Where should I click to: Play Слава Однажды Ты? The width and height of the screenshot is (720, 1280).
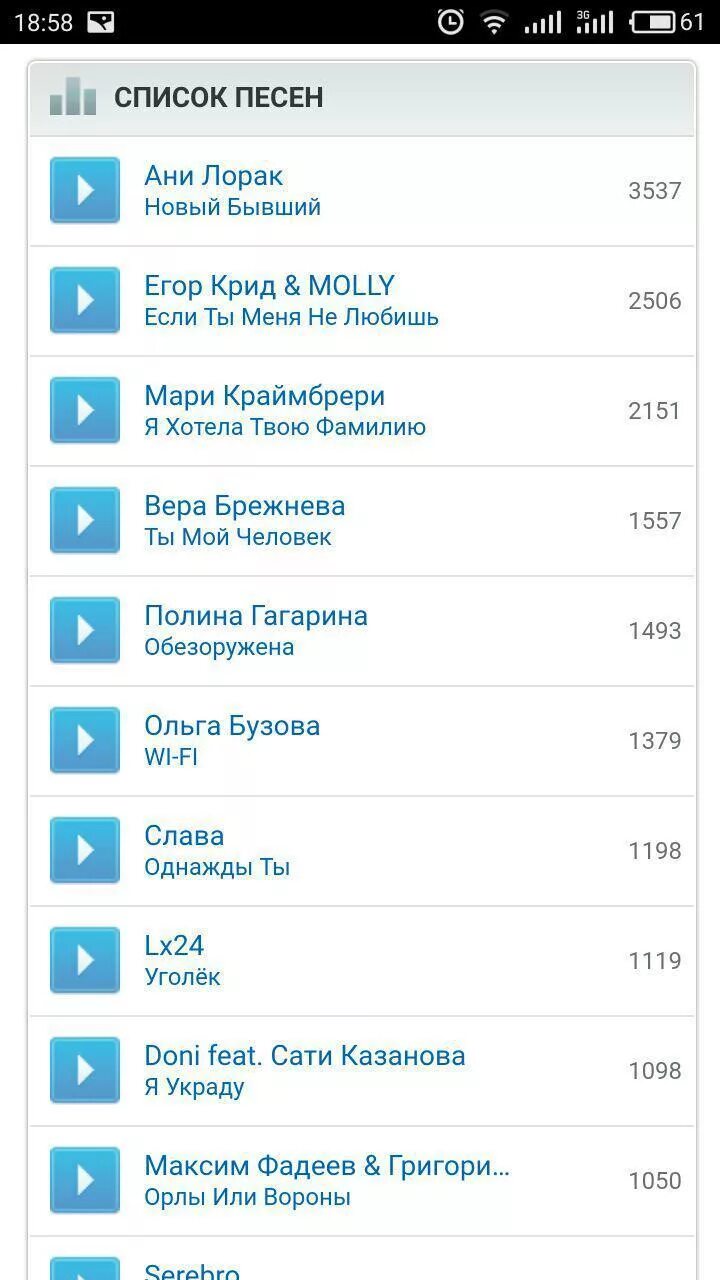pyautogui.click(x=85, y=850)
